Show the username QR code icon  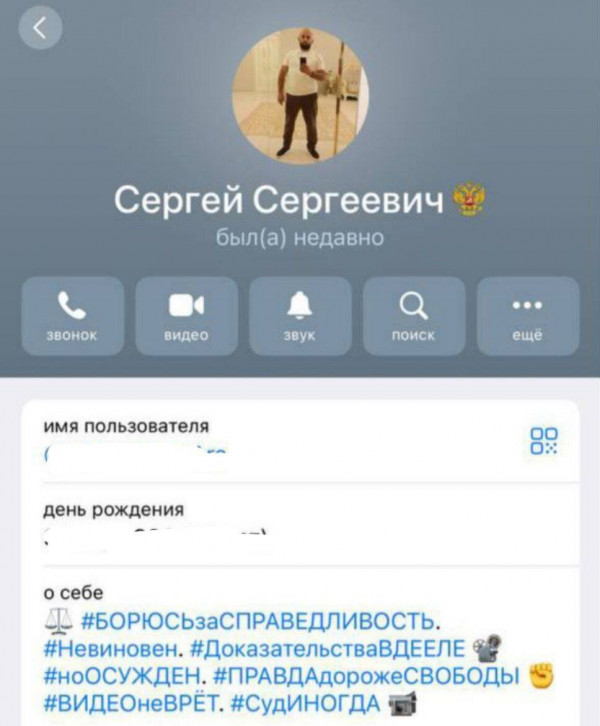pyautogui.click(x=544, y=441)
